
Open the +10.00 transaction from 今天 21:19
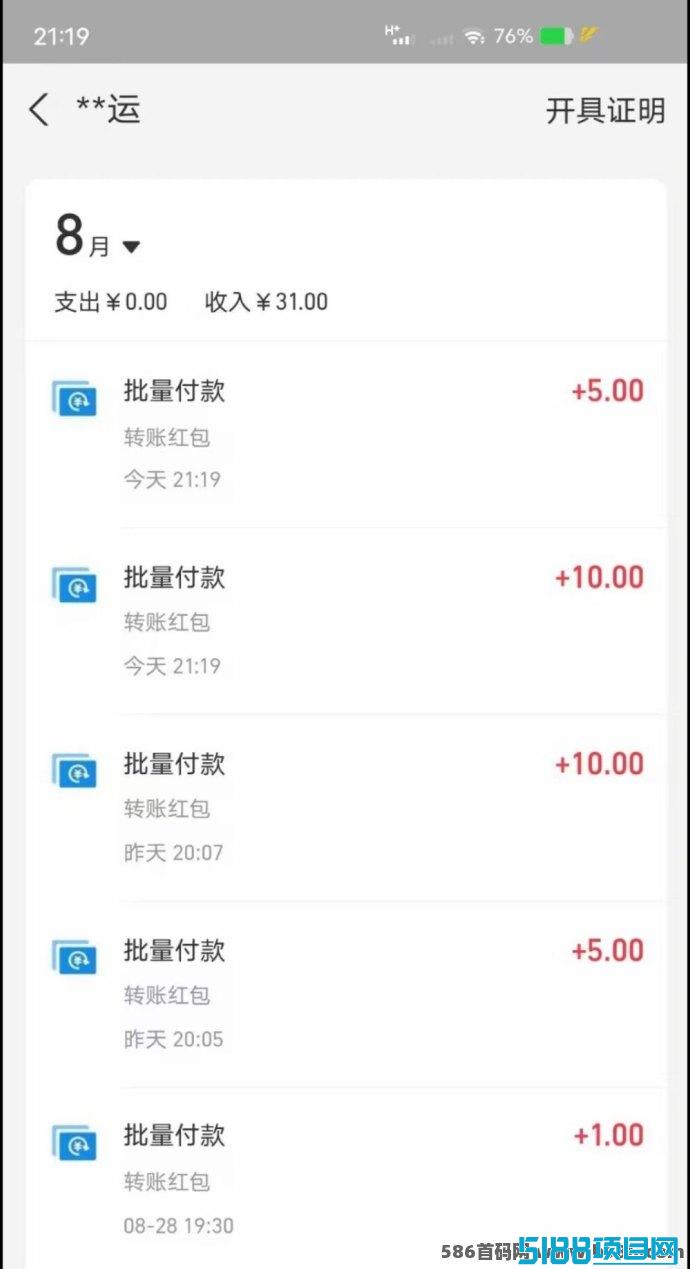point(346,621)
